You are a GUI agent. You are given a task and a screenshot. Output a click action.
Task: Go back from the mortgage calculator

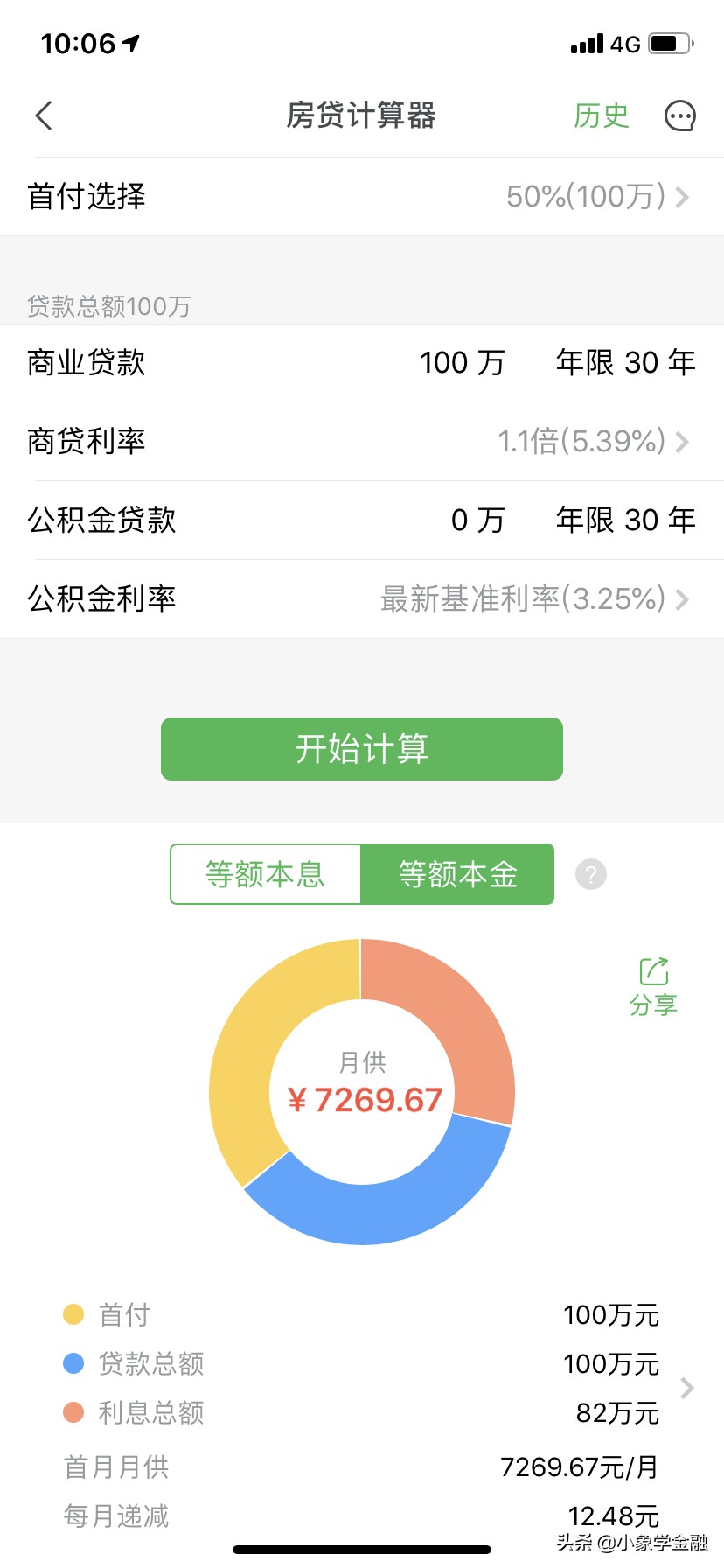44,115
